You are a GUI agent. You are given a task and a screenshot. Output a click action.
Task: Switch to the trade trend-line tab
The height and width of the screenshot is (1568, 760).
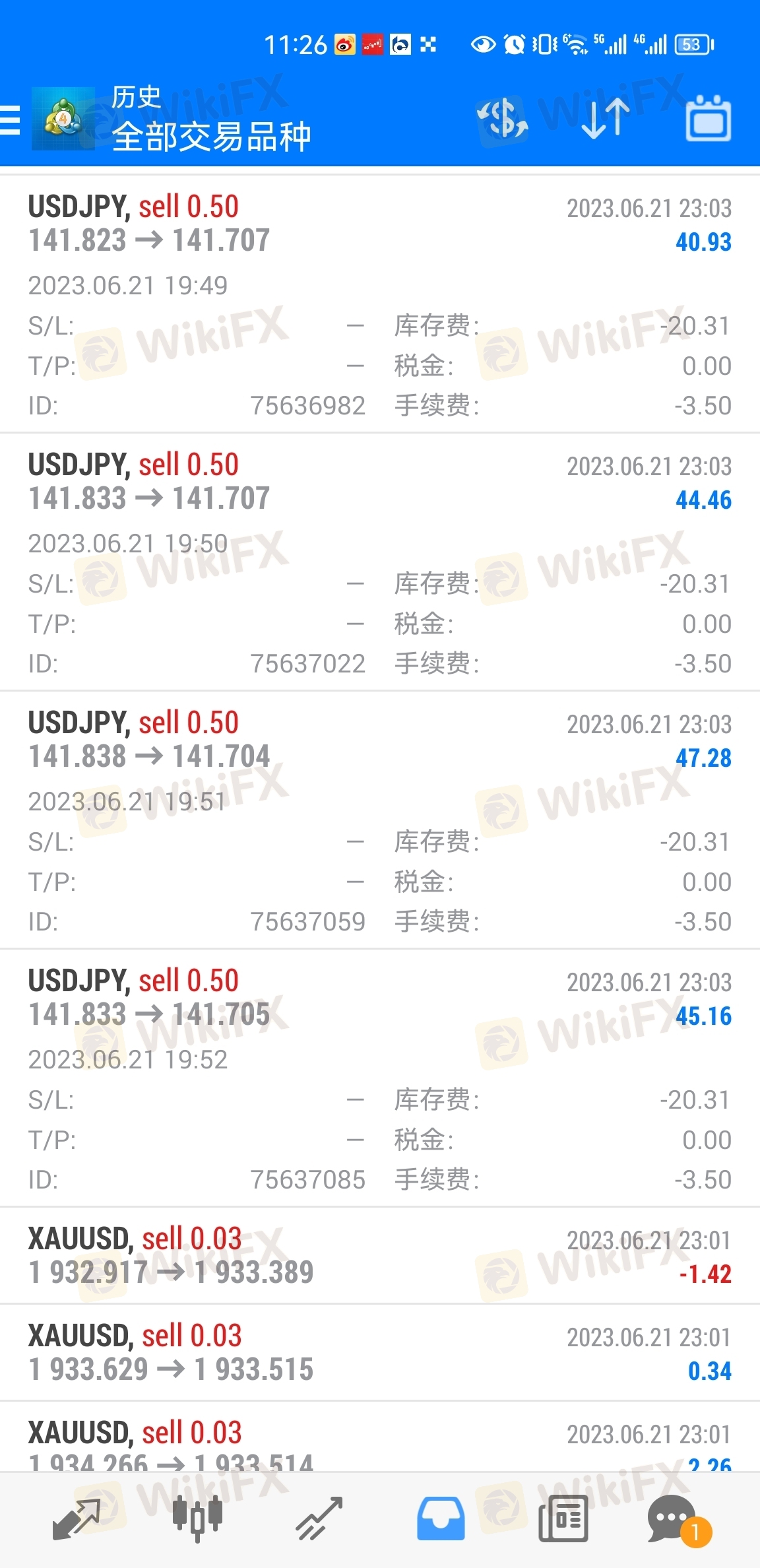click(x=319, y=1519)
